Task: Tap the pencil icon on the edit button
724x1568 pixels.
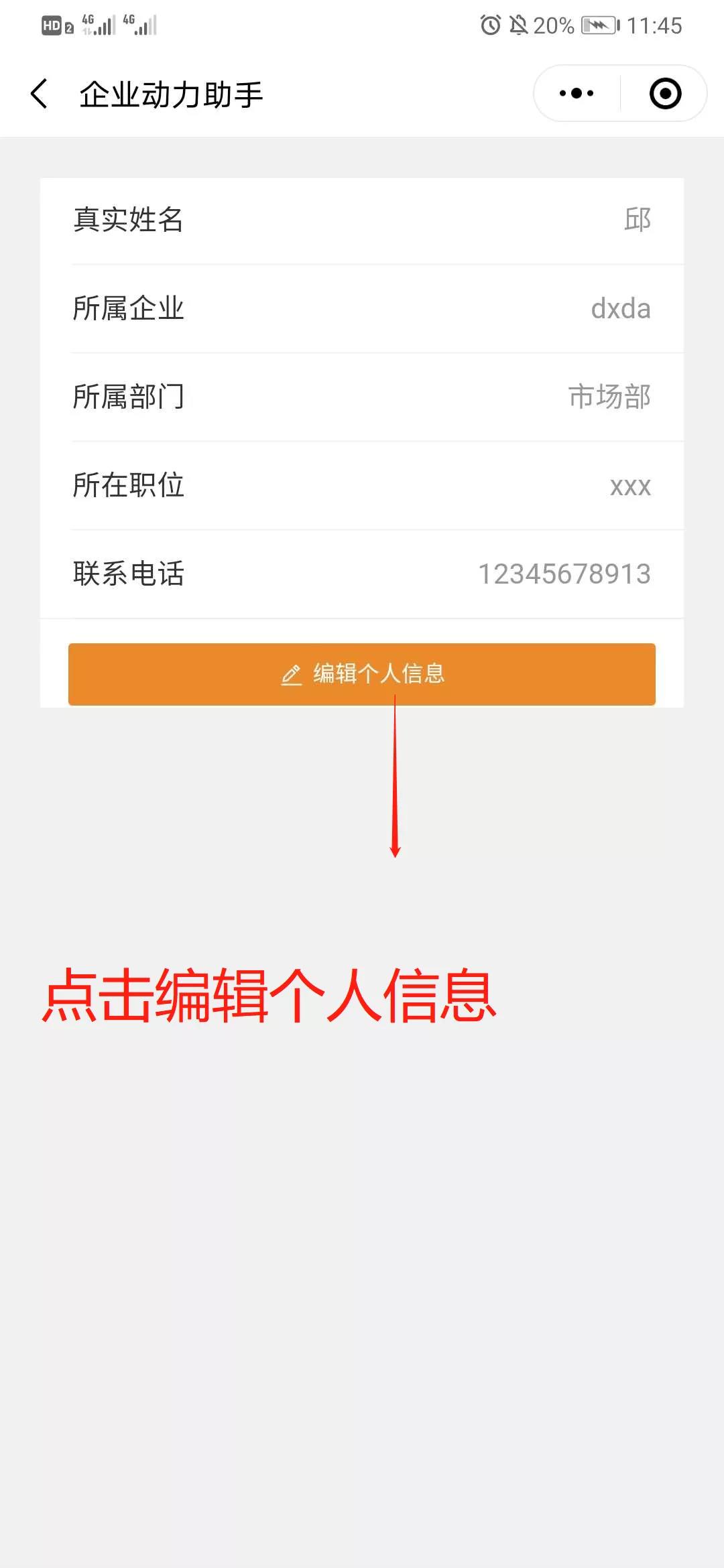Action: (291, 675)
